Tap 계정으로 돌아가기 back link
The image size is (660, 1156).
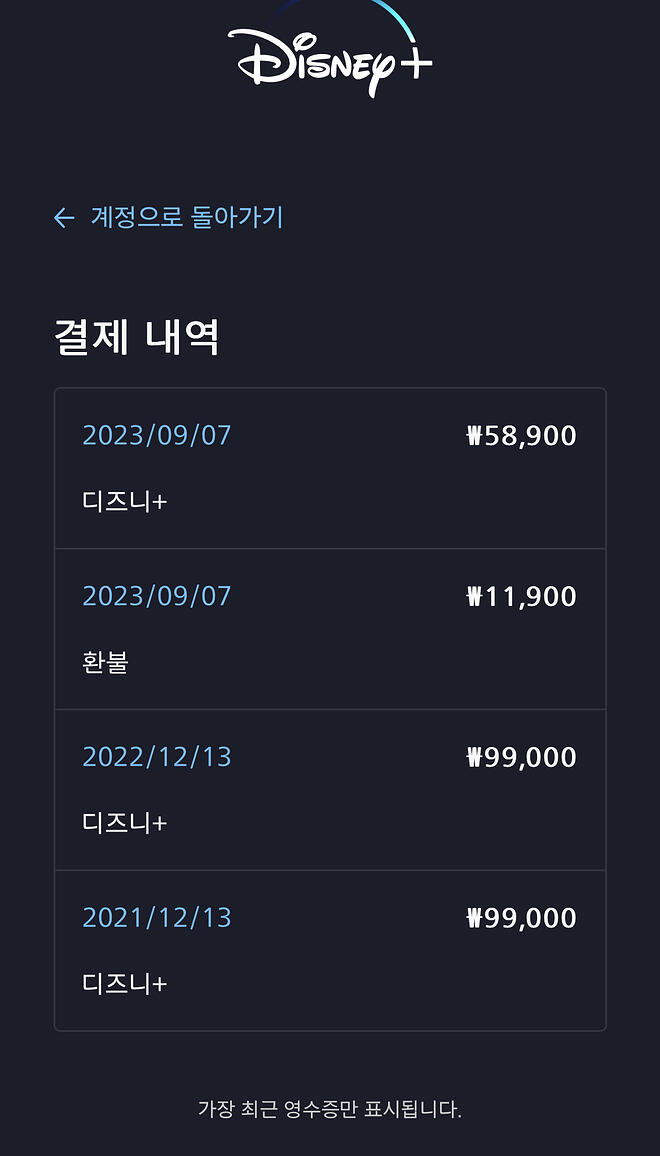click(168, 217)
